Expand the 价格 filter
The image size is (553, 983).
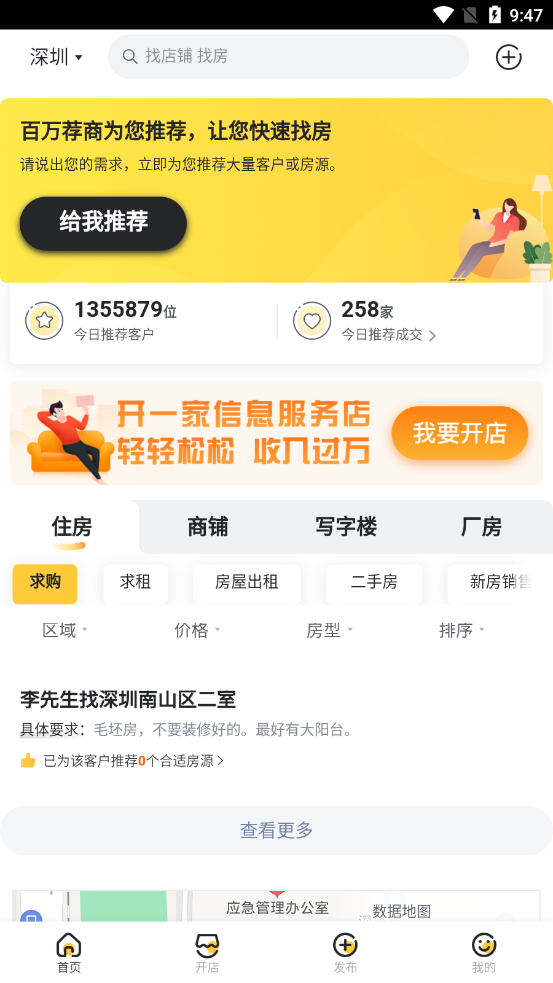pyautogui.click(x=198, y=630)
